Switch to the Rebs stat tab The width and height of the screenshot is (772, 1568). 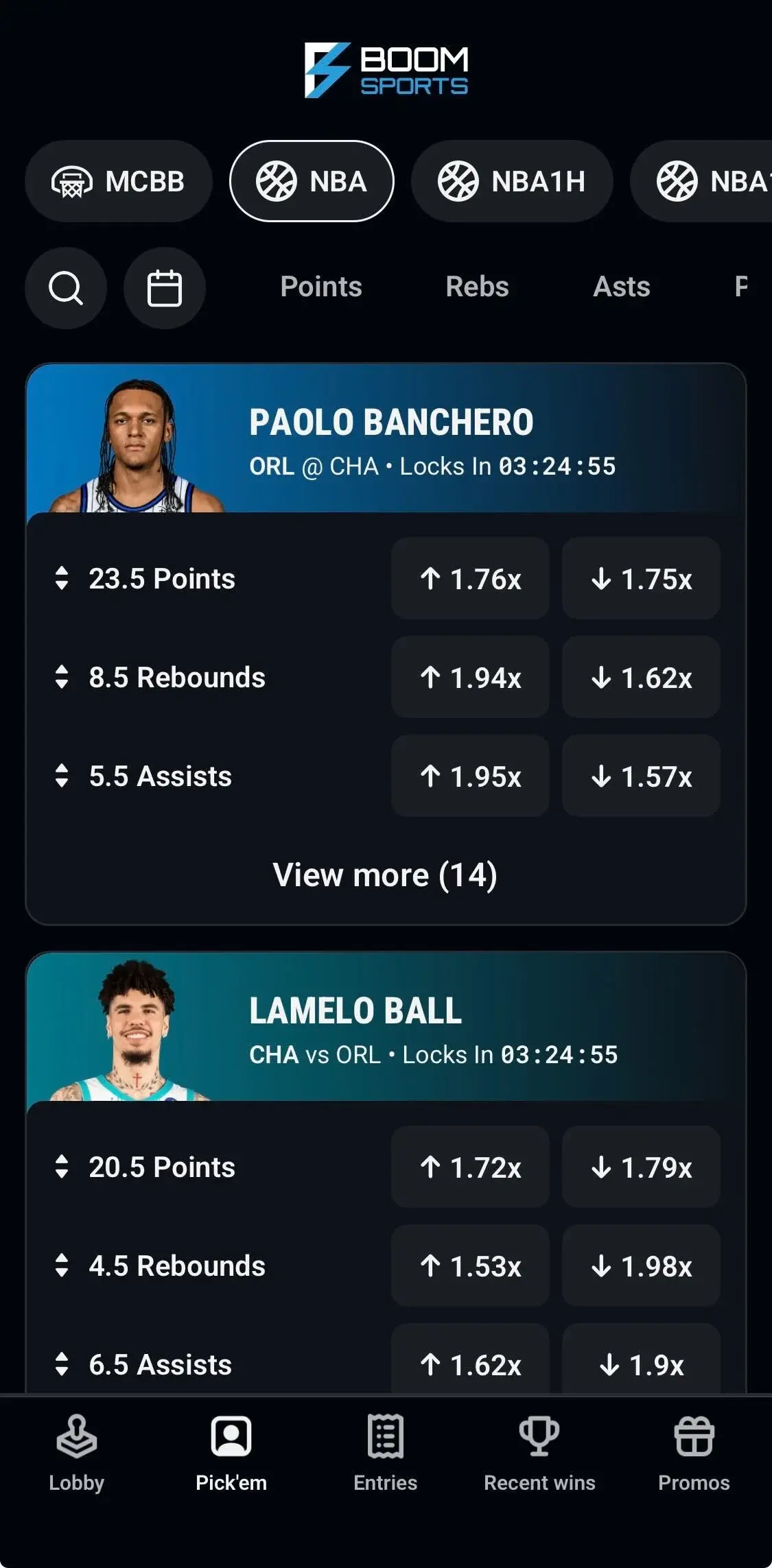(x=478, y=287)
